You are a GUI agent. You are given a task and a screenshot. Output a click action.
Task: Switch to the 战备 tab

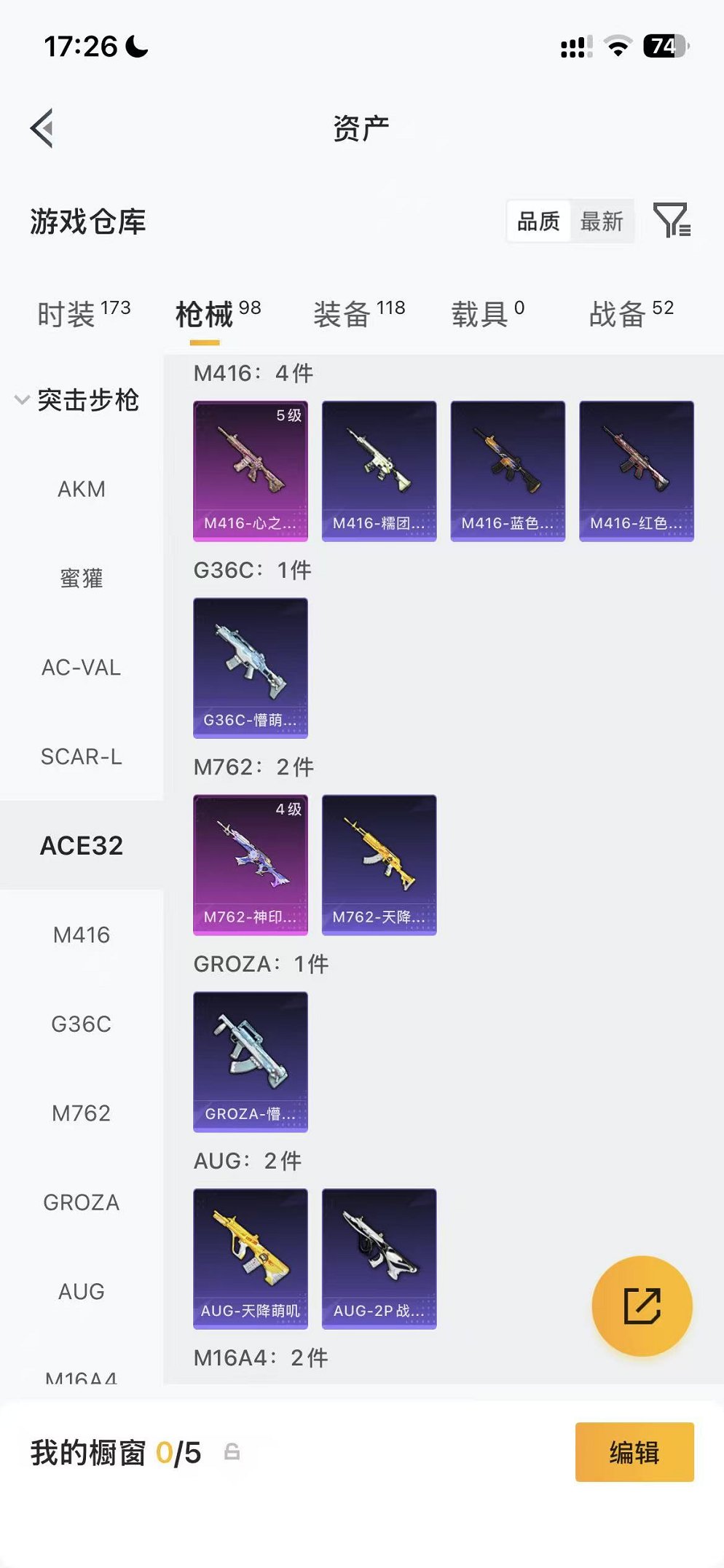631,313
